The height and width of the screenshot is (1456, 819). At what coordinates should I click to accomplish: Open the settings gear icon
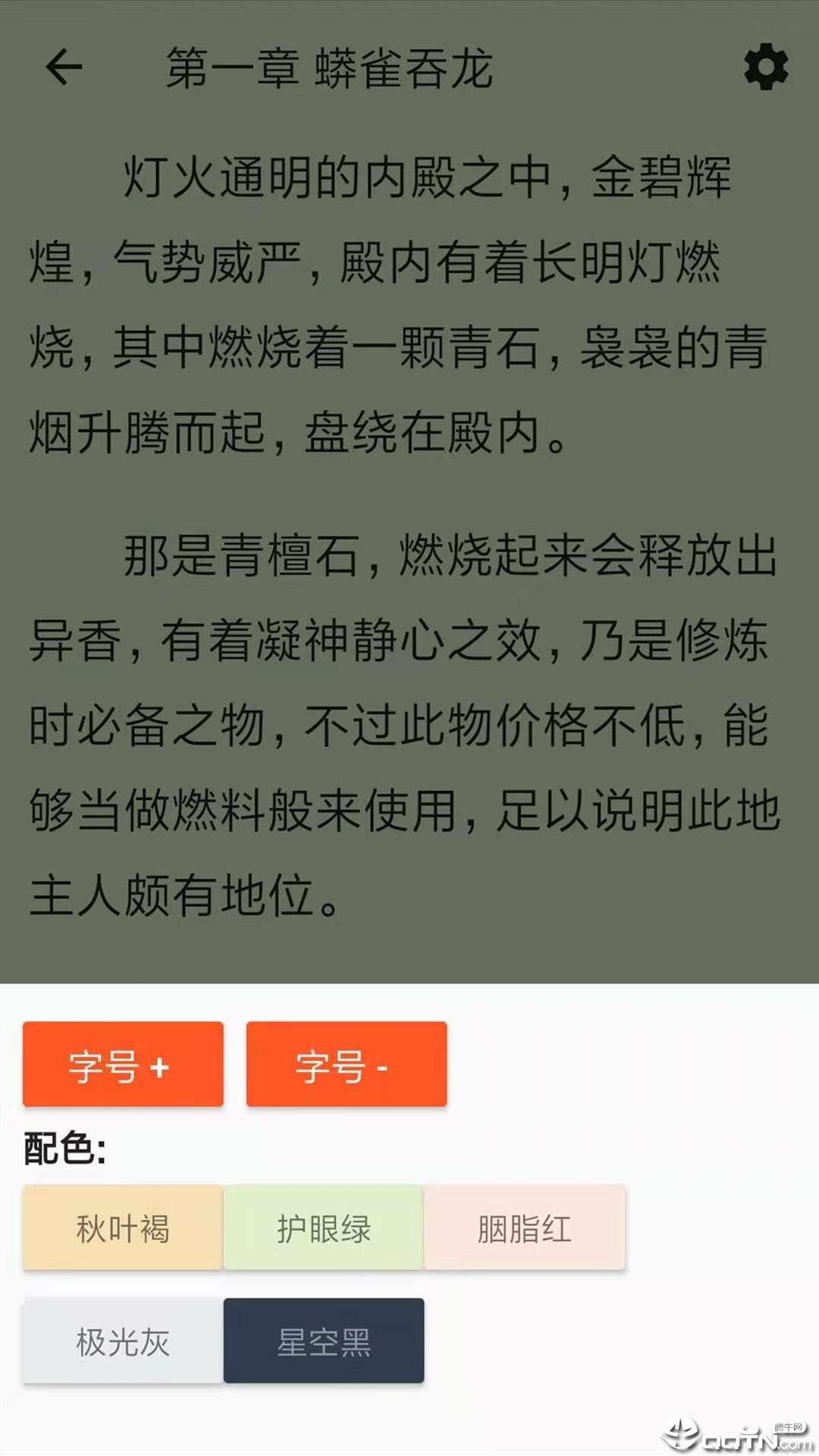[766, 67]
